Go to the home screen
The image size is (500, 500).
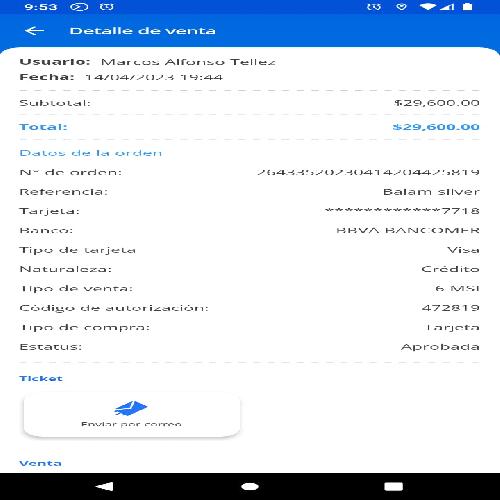(x=250, y=486)
